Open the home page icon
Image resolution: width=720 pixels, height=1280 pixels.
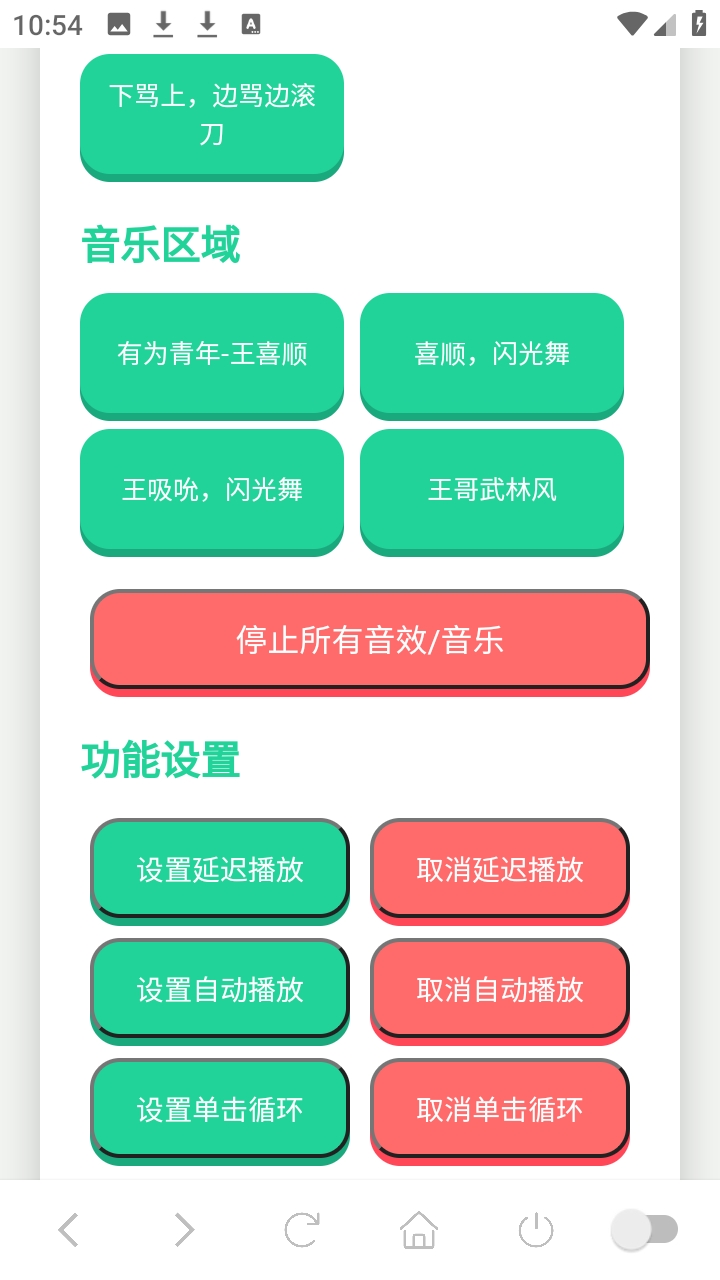click(x=419, y=1230)
